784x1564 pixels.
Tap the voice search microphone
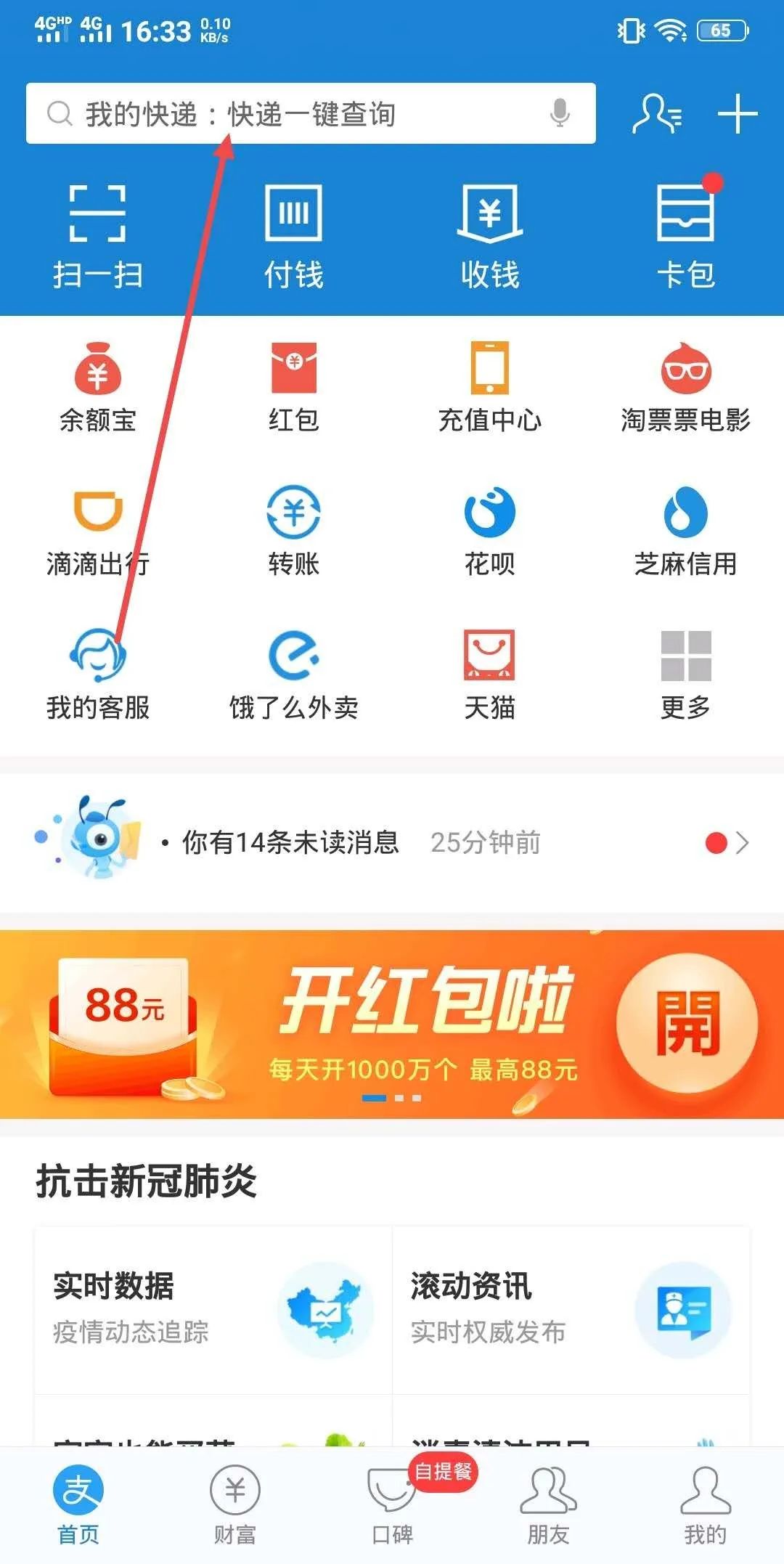(560, 113)
